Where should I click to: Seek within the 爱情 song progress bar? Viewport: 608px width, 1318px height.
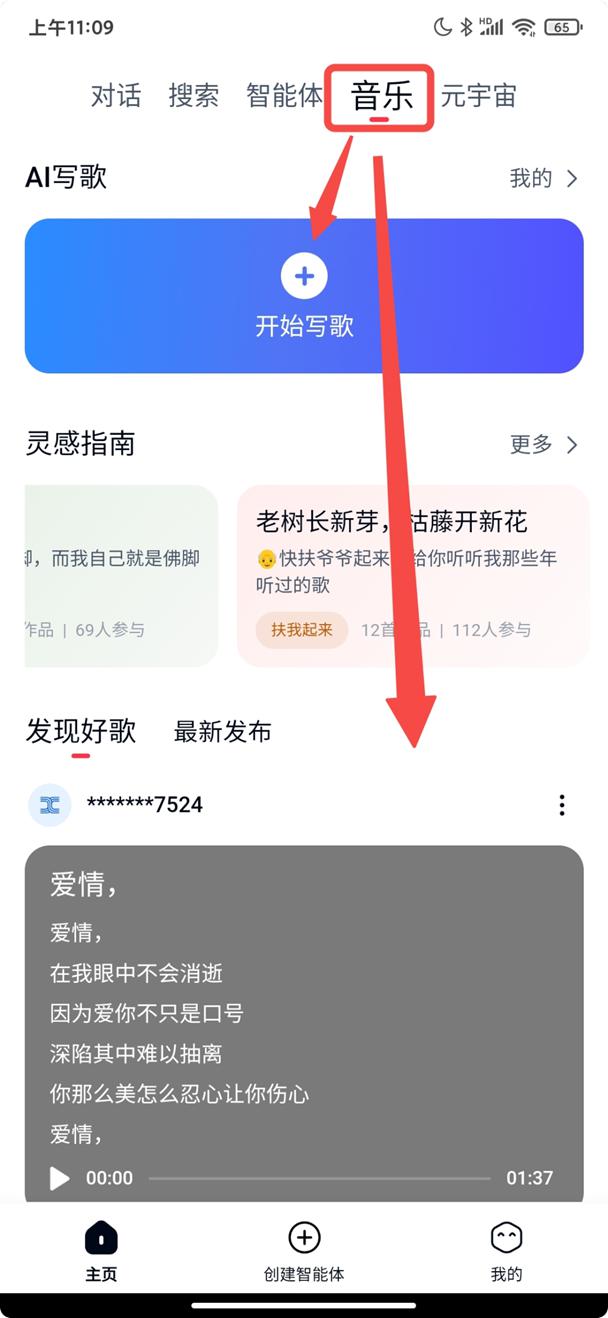pyautogui.click(x=320, y=1178)
